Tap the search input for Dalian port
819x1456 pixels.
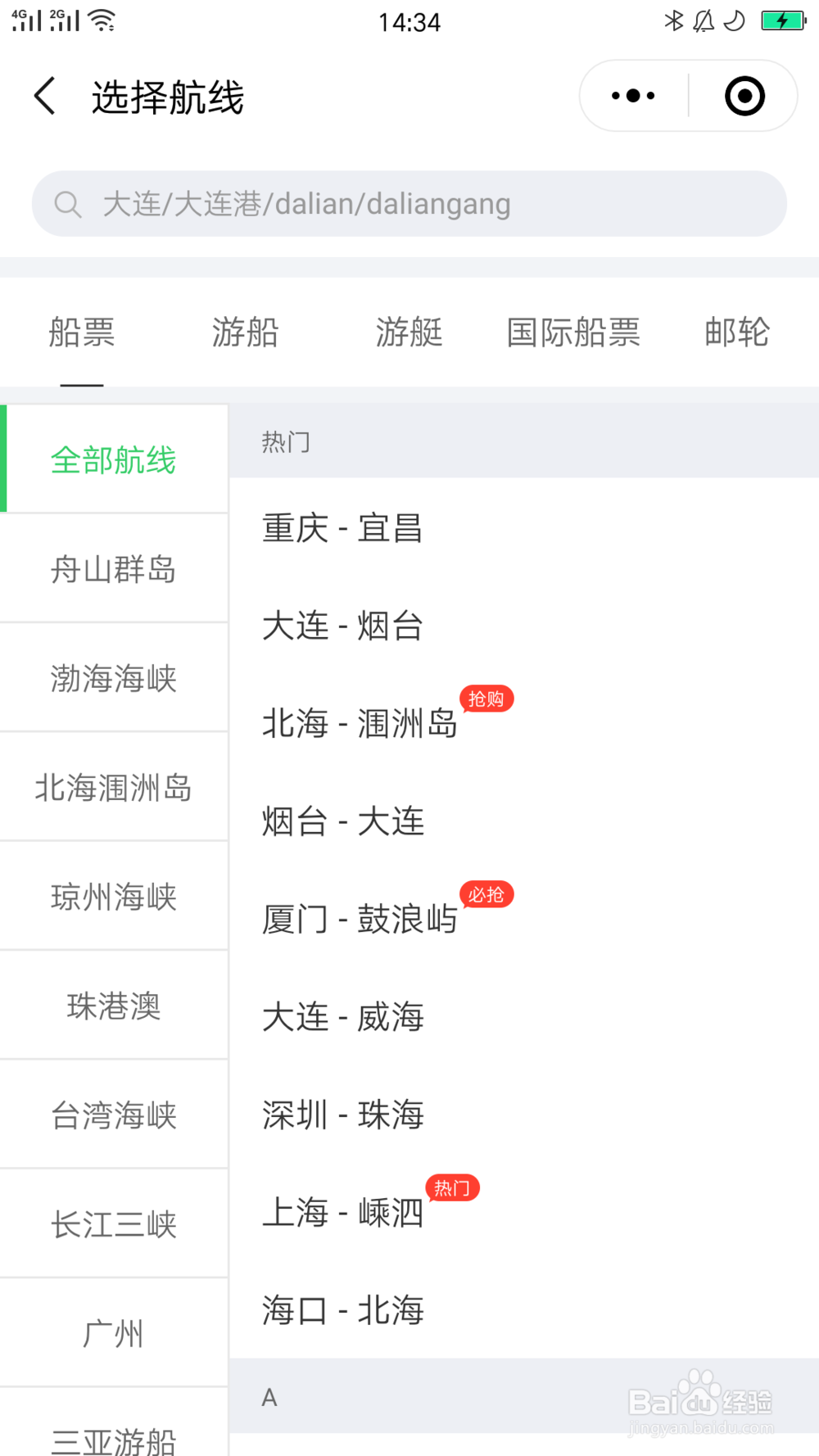point(409,203)
